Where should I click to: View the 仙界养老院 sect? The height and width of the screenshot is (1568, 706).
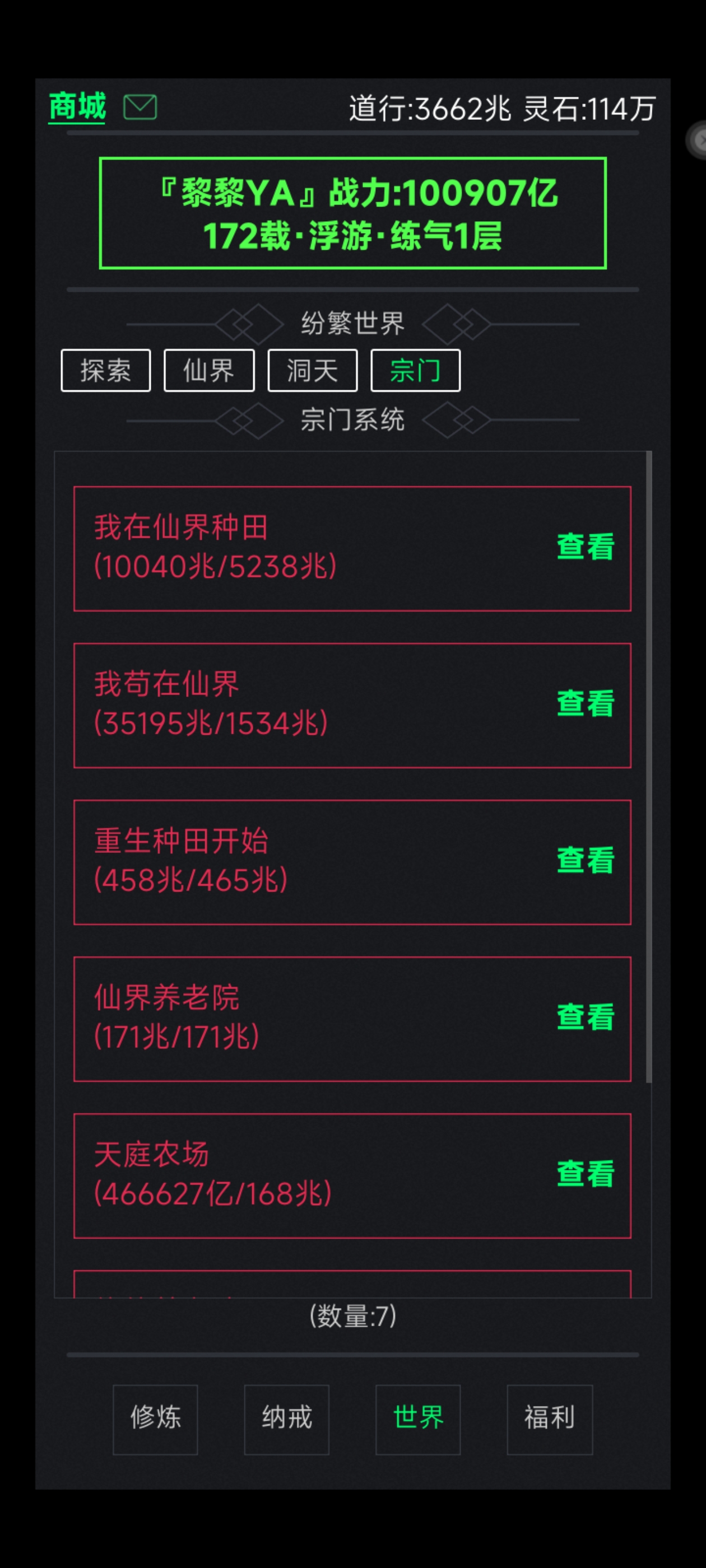(585, 1017)
